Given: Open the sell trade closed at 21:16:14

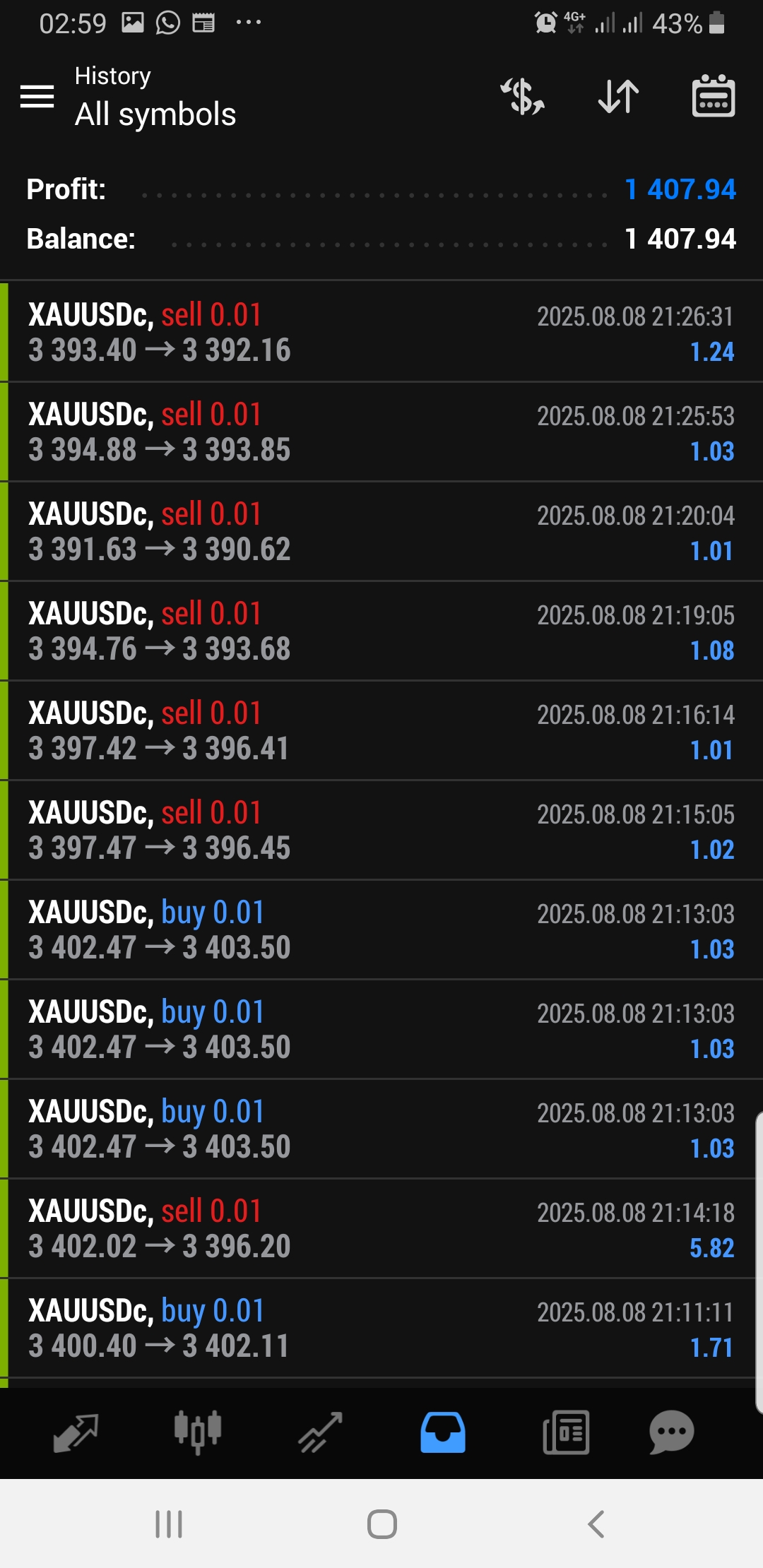Looking at the screenshot, I should pyautogui.click(x=381, y=730).
